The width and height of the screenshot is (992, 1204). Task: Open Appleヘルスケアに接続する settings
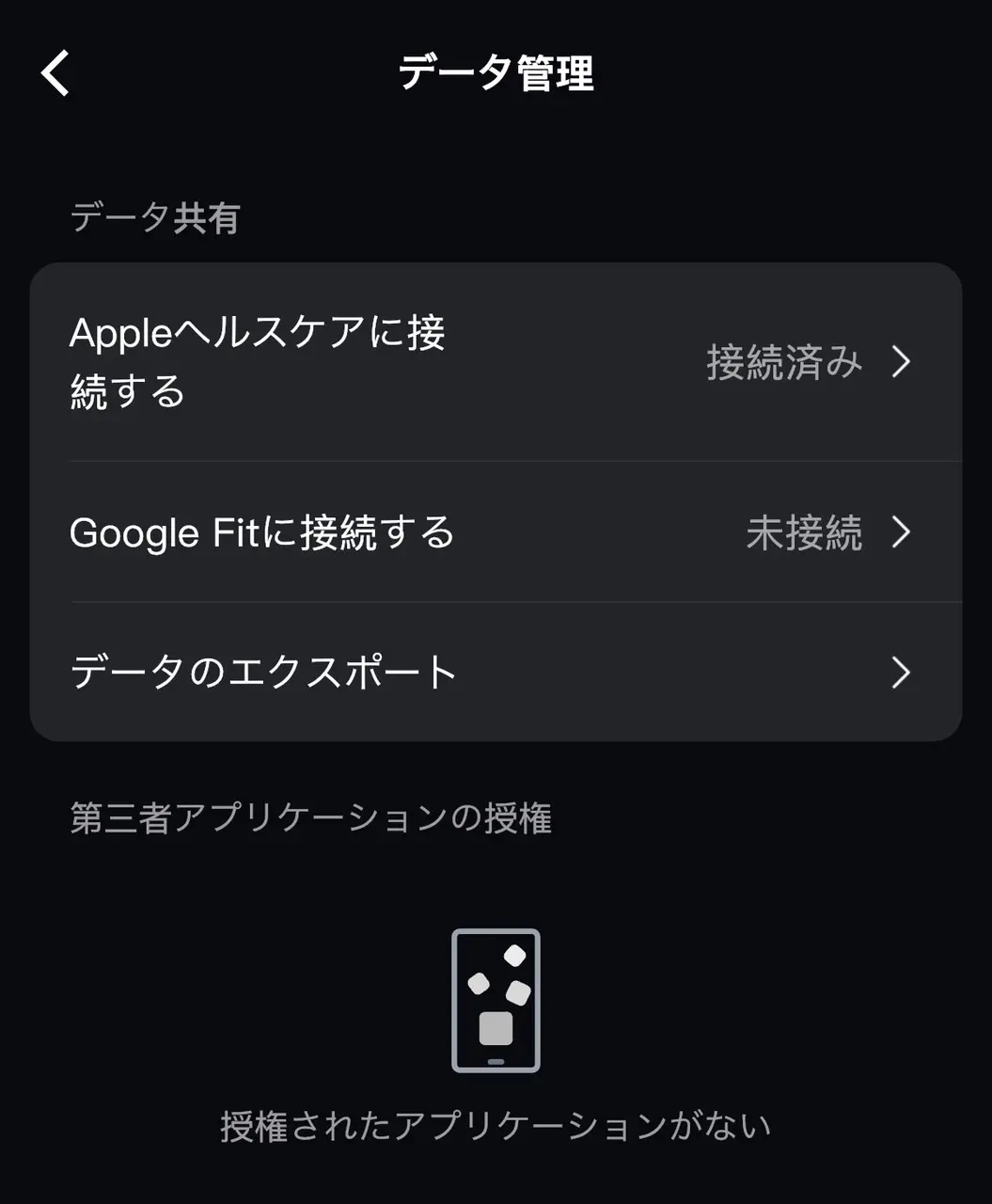click(x=496, y=362)
